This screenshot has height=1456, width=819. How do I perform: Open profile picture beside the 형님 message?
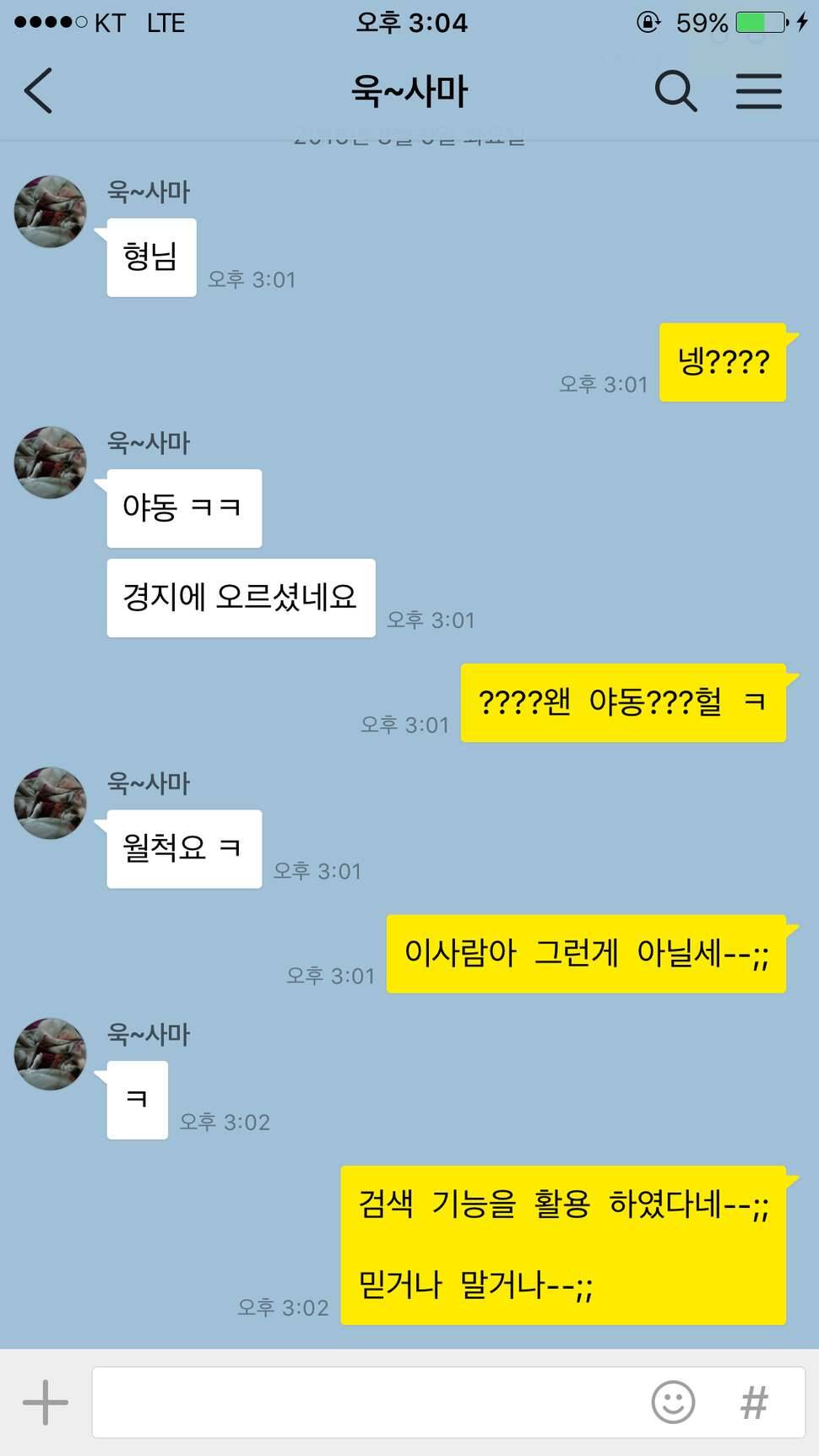(x=51, y=211)
